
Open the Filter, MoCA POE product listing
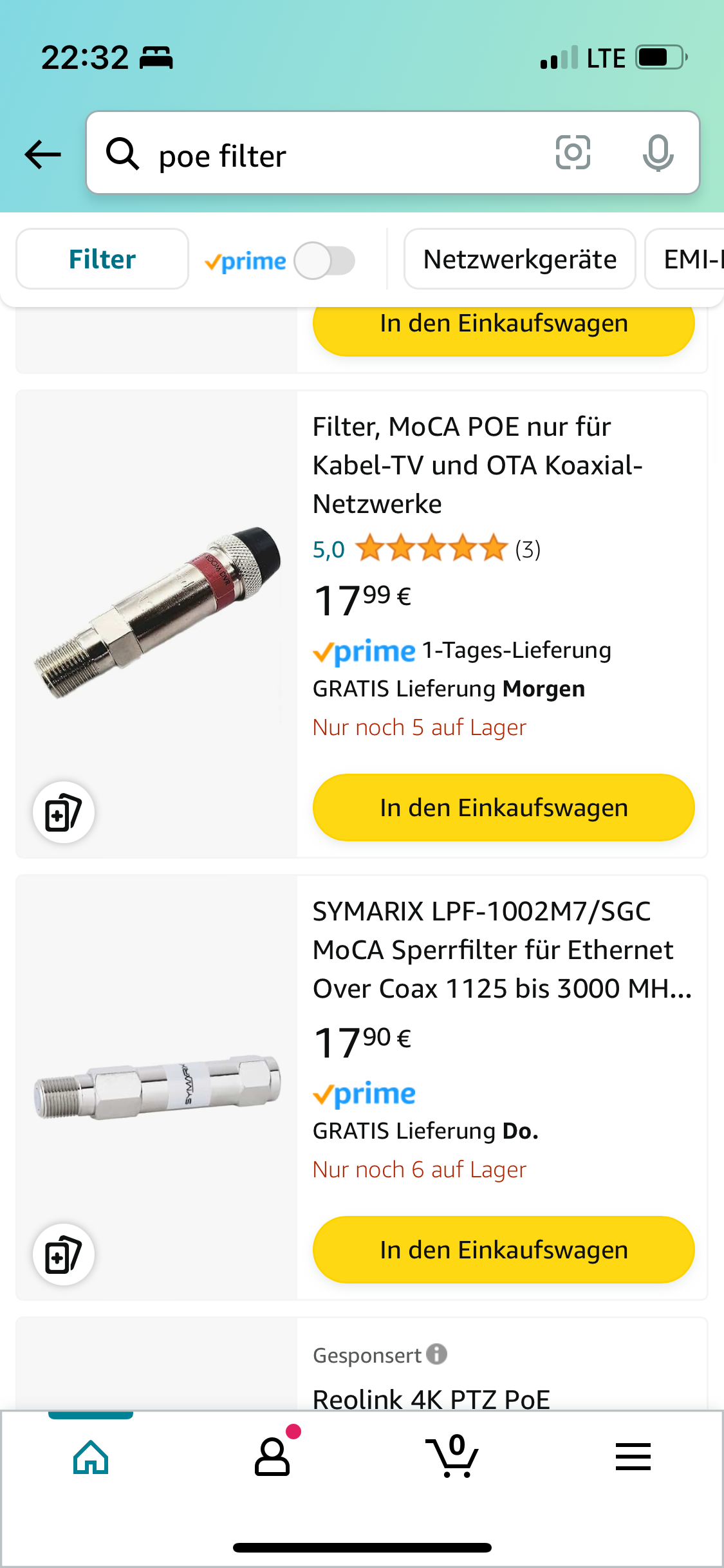(477, 465)
